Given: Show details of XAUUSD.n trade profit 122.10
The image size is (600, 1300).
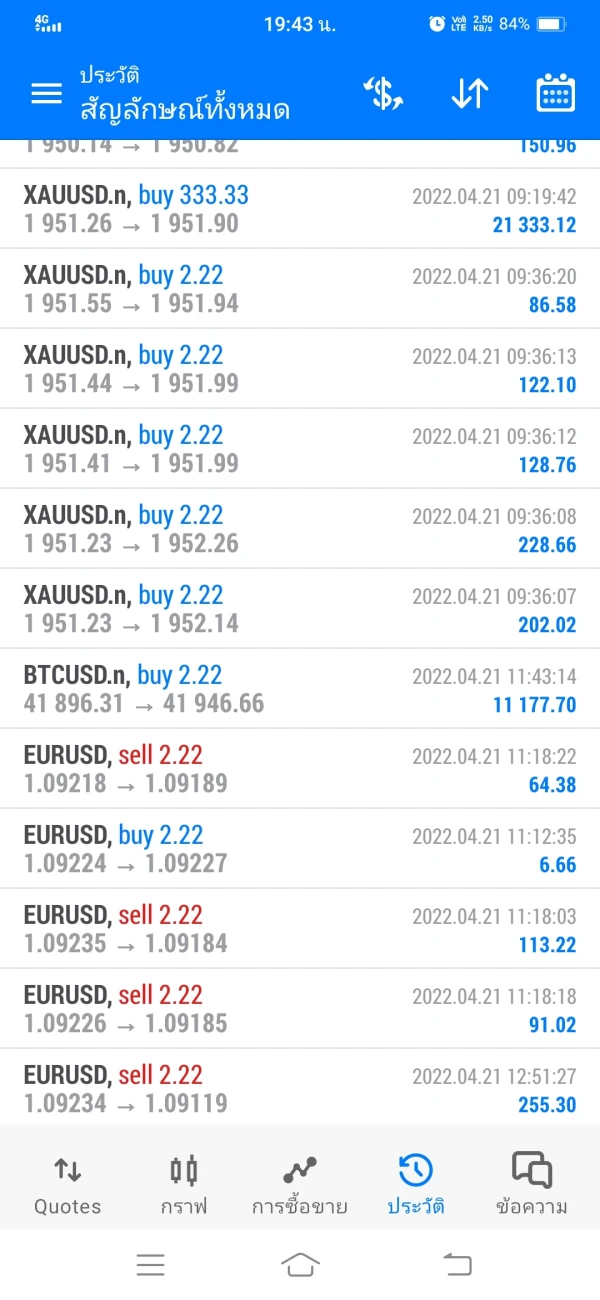Looking at the screenshot, I should [x=300, y=369].
